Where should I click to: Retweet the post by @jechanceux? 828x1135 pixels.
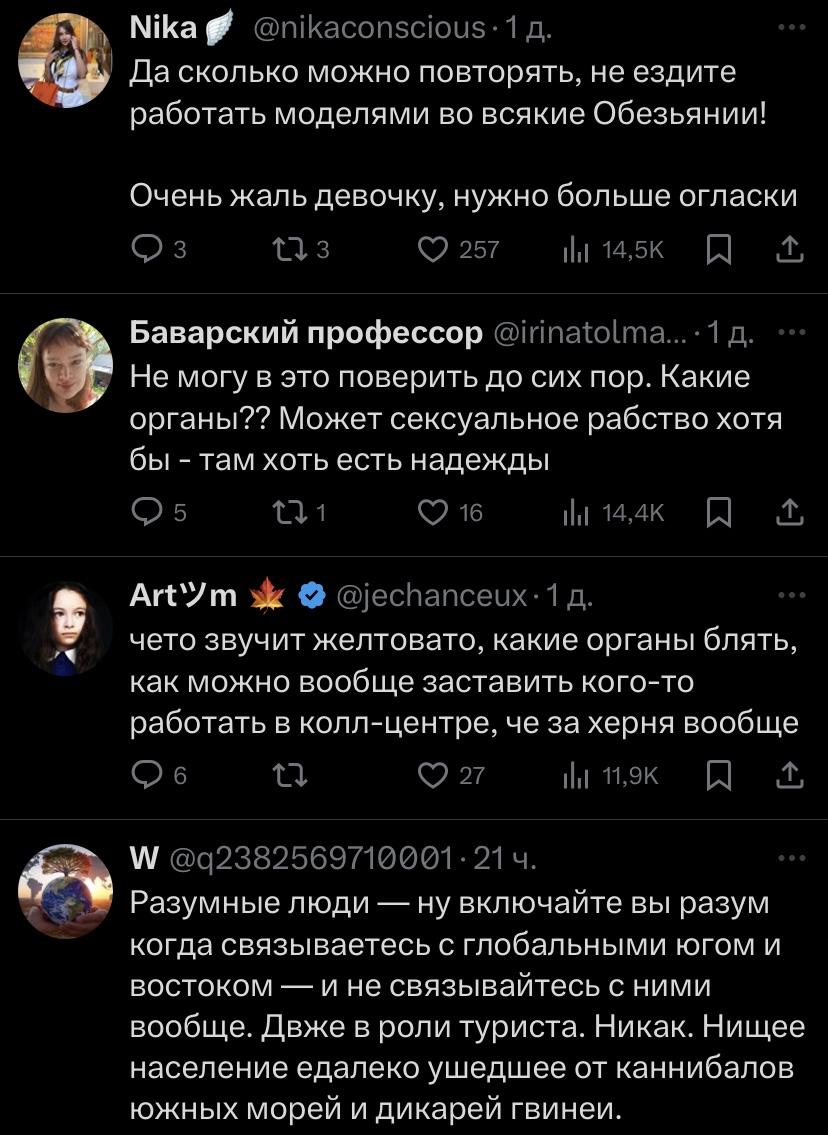[x=289, y=775]
